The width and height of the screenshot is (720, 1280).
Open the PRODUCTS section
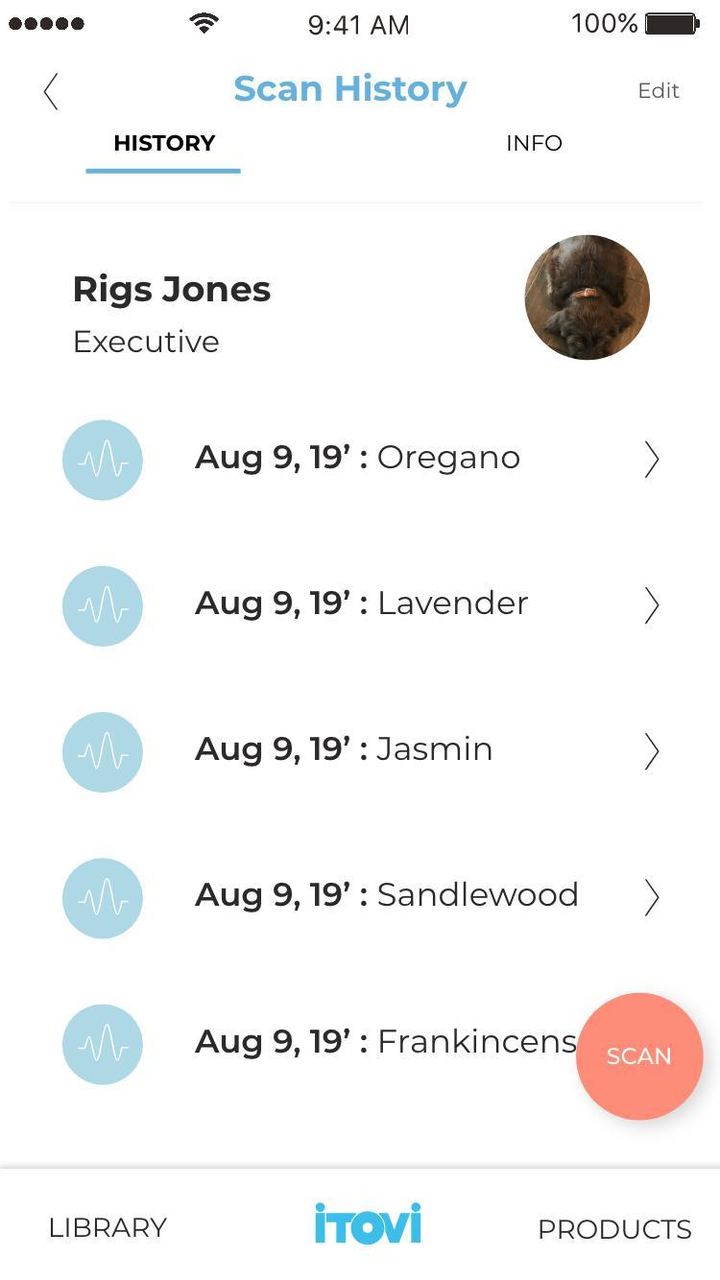(614, 1229)
